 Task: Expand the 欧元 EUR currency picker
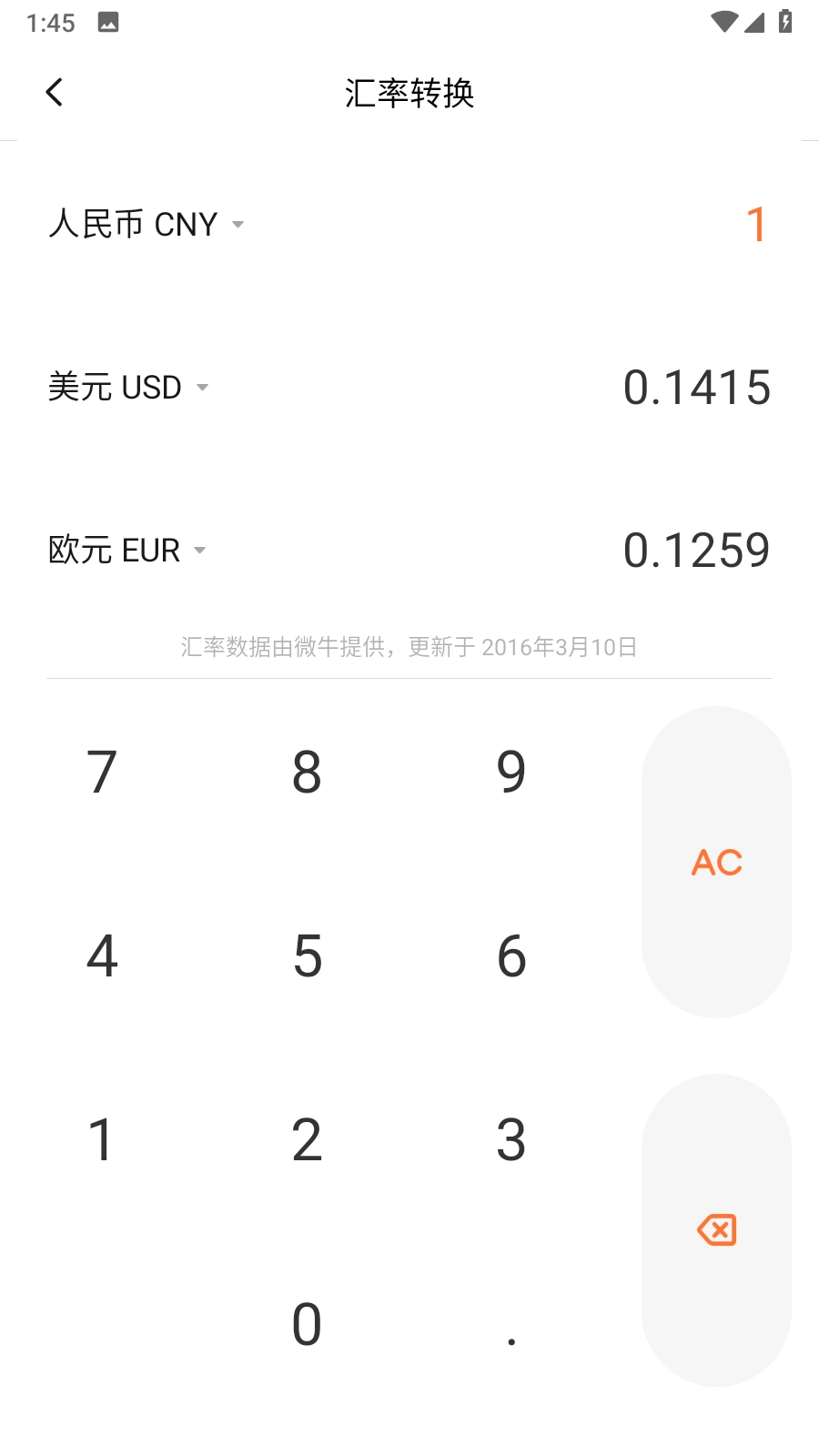click(x=126, y=550)
